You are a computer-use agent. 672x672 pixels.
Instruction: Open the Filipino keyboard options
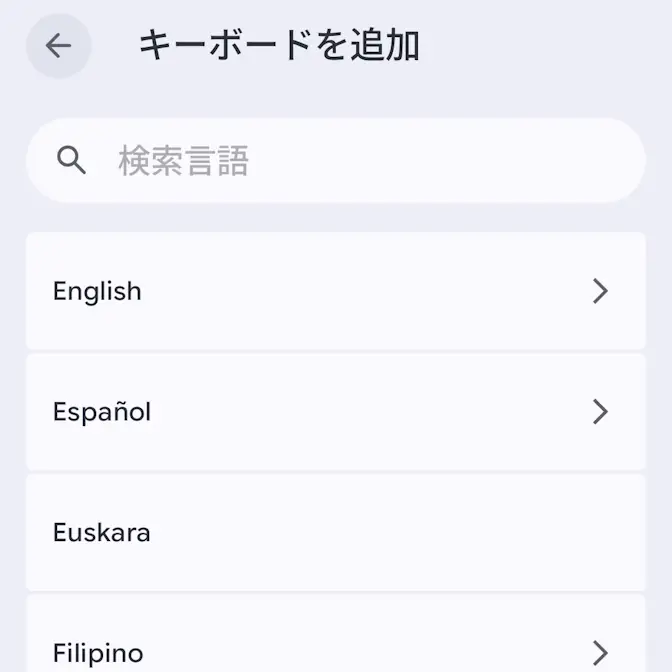336,633
